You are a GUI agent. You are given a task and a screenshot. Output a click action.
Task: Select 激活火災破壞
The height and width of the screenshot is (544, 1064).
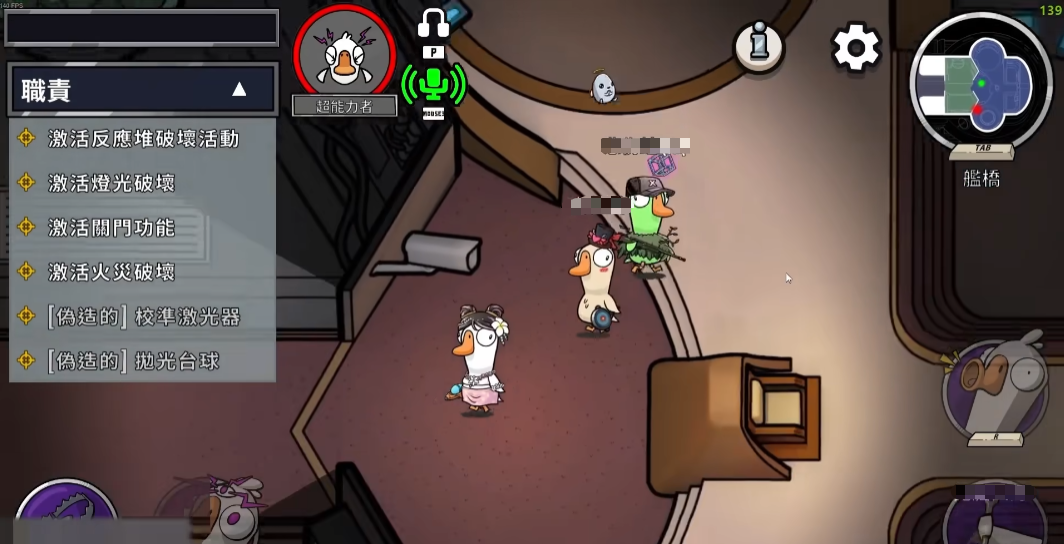[112, 271]
